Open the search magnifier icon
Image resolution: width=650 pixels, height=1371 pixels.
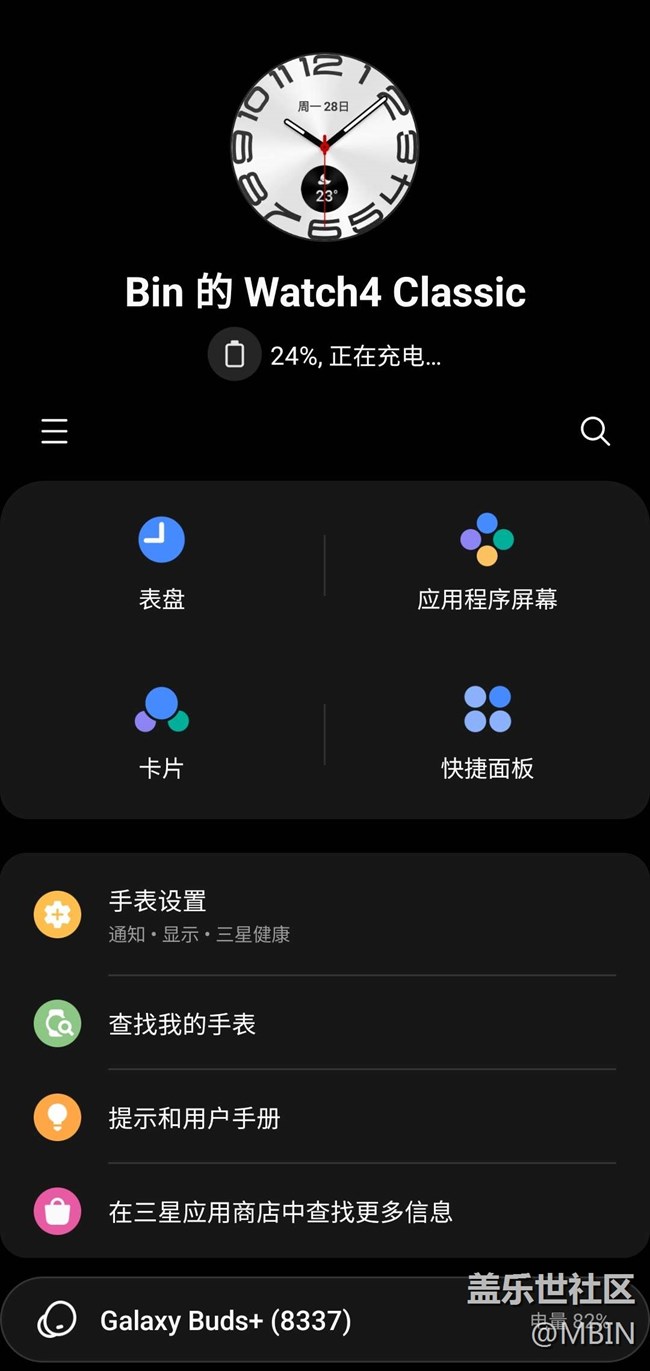click(x=595, y=431)
